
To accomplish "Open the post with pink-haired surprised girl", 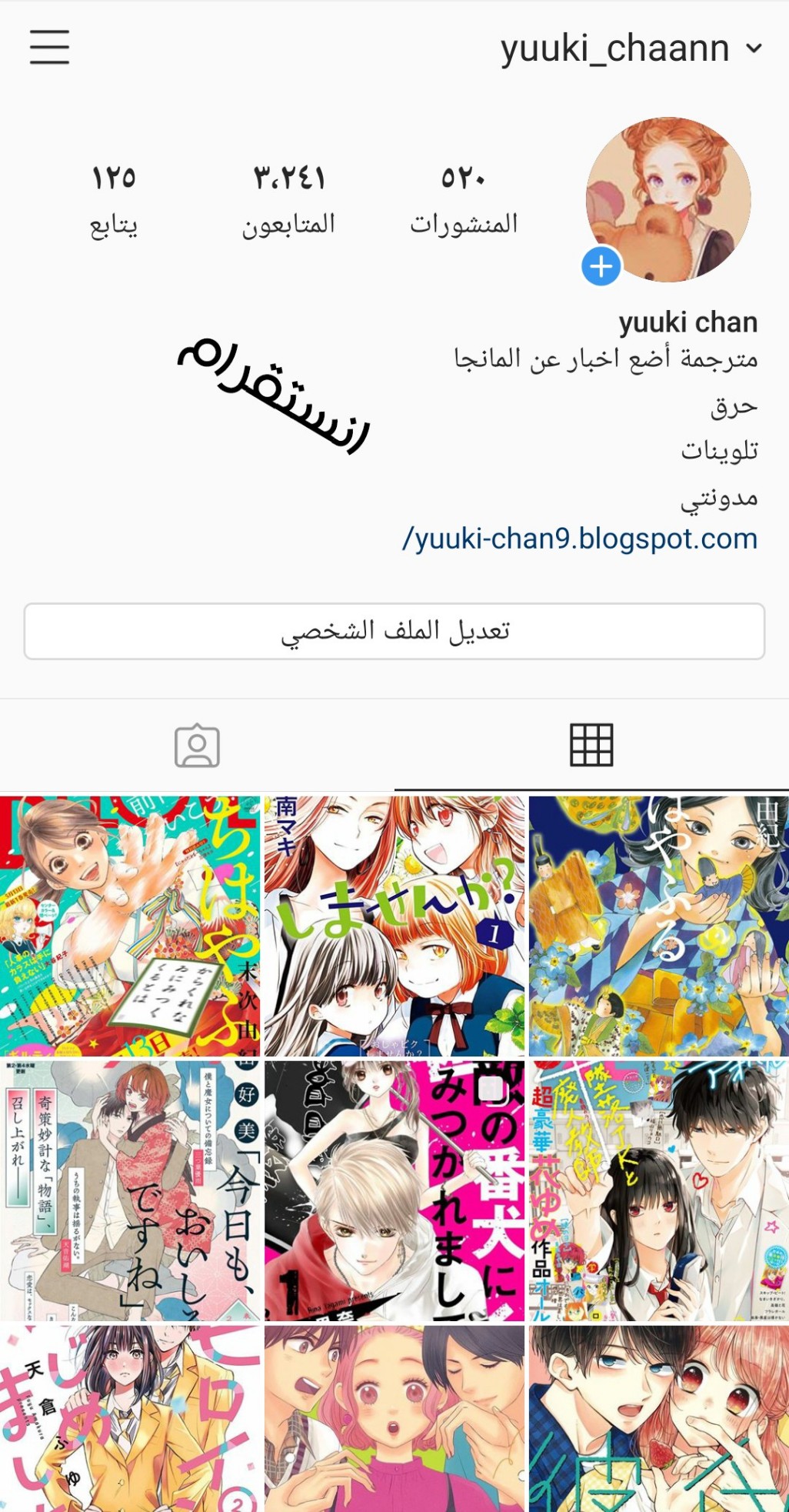I will pos(394,1418).
